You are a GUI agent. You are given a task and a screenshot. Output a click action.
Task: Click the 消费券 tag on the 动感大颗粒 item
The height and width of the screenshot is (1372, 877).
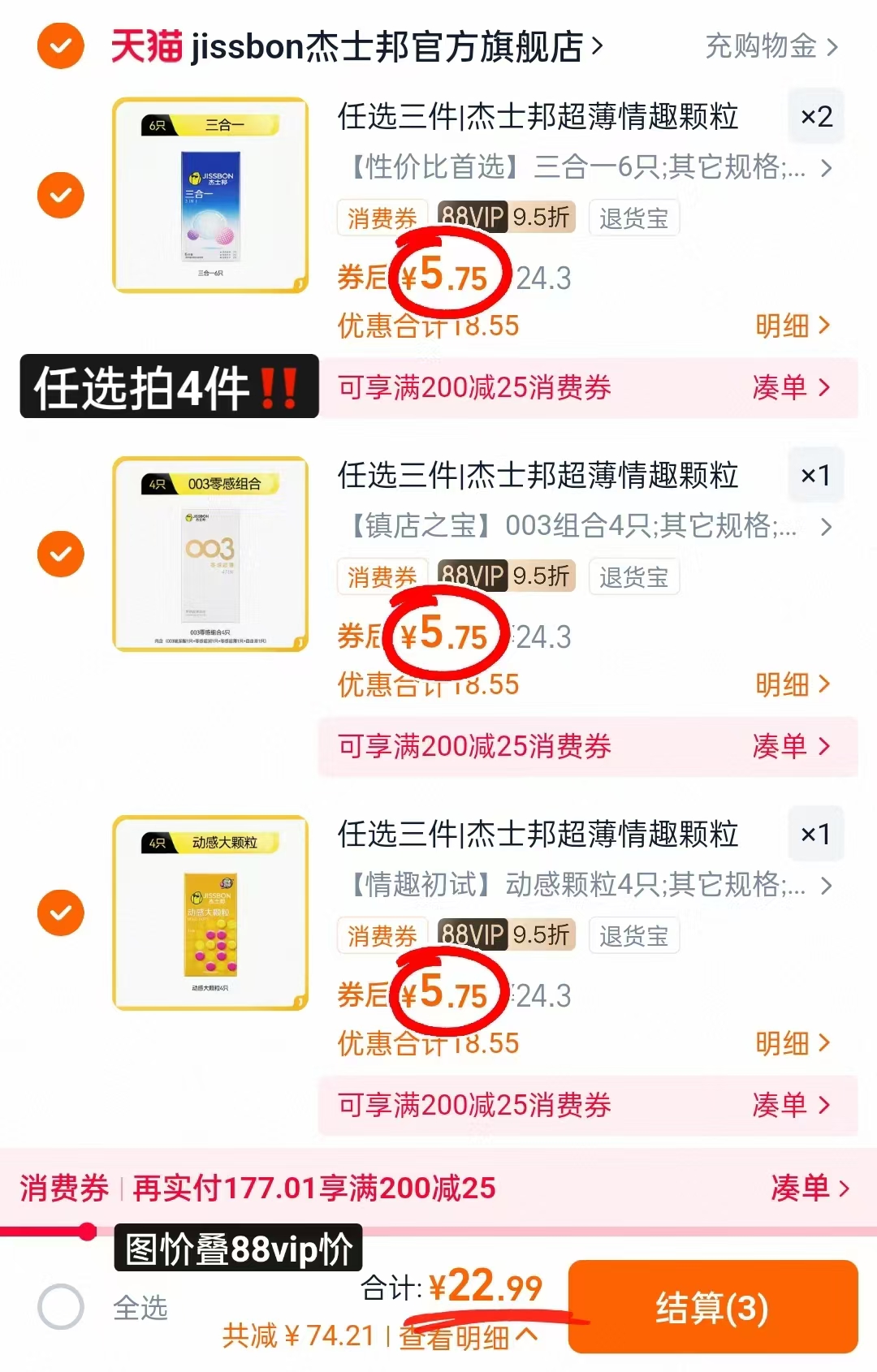tap(382, 935)
